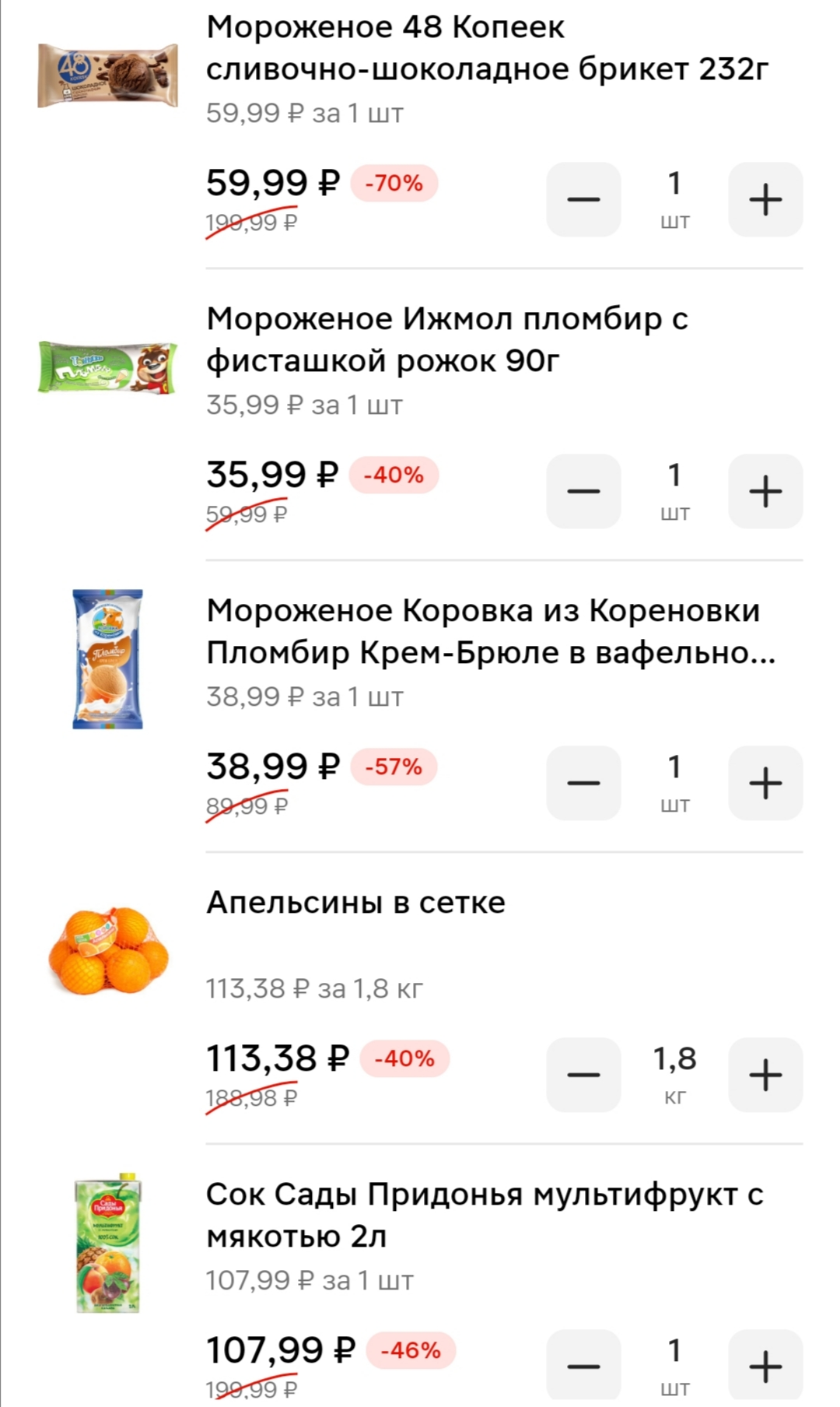Add more Апельсины в сетке

point(765,1075)
